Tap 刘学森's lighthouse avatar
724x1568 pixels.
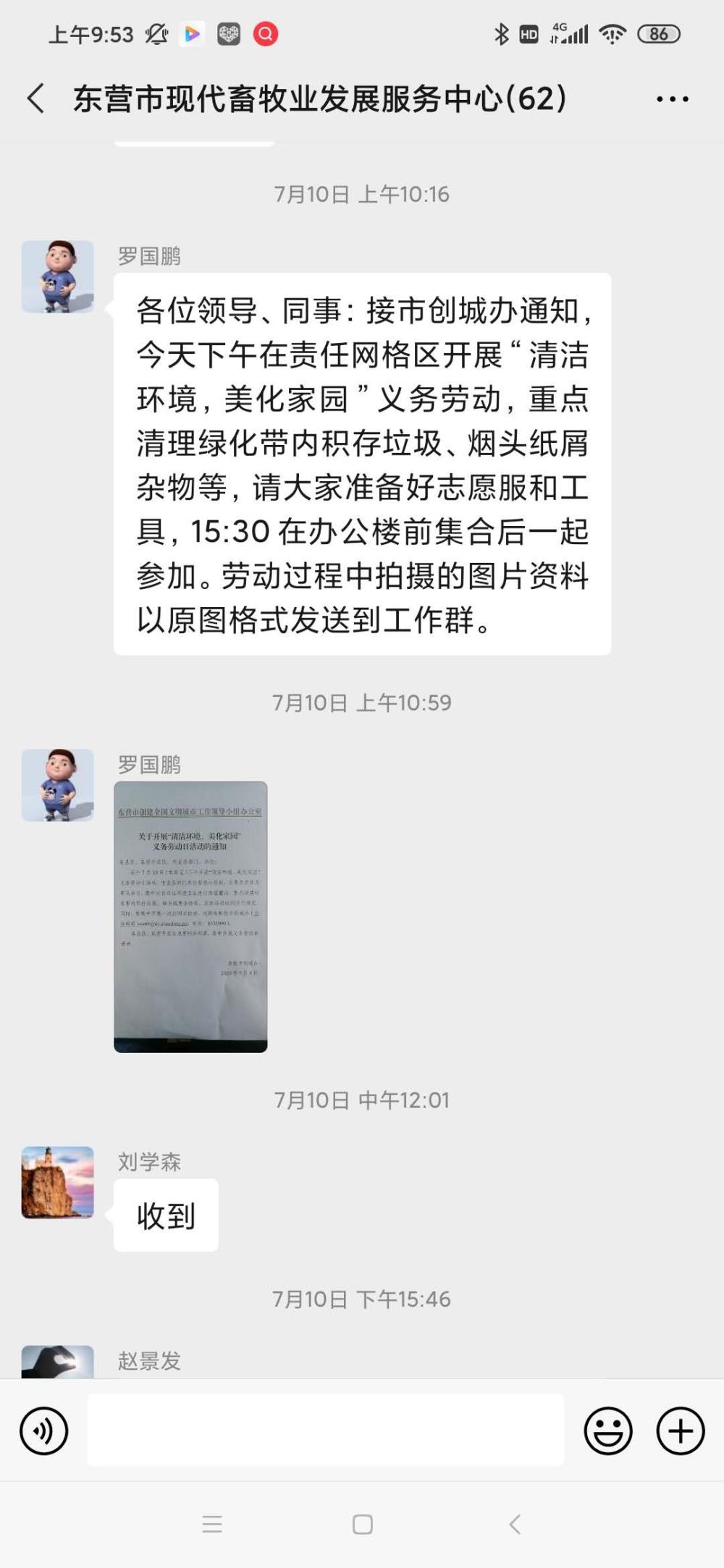(x=58, y=1182)
